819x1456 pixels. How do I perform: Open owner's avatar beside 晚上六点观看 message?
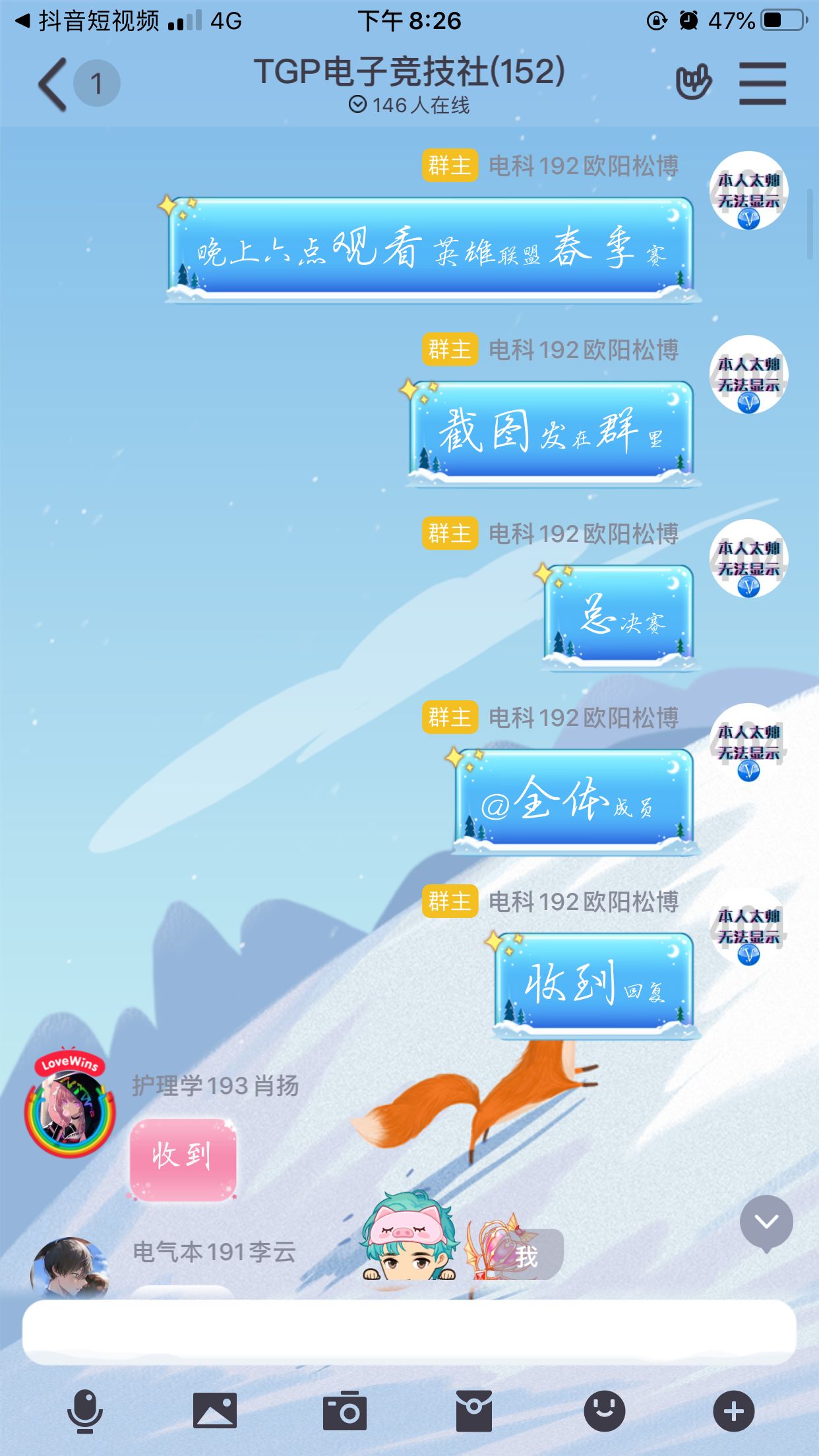[748, 191]
